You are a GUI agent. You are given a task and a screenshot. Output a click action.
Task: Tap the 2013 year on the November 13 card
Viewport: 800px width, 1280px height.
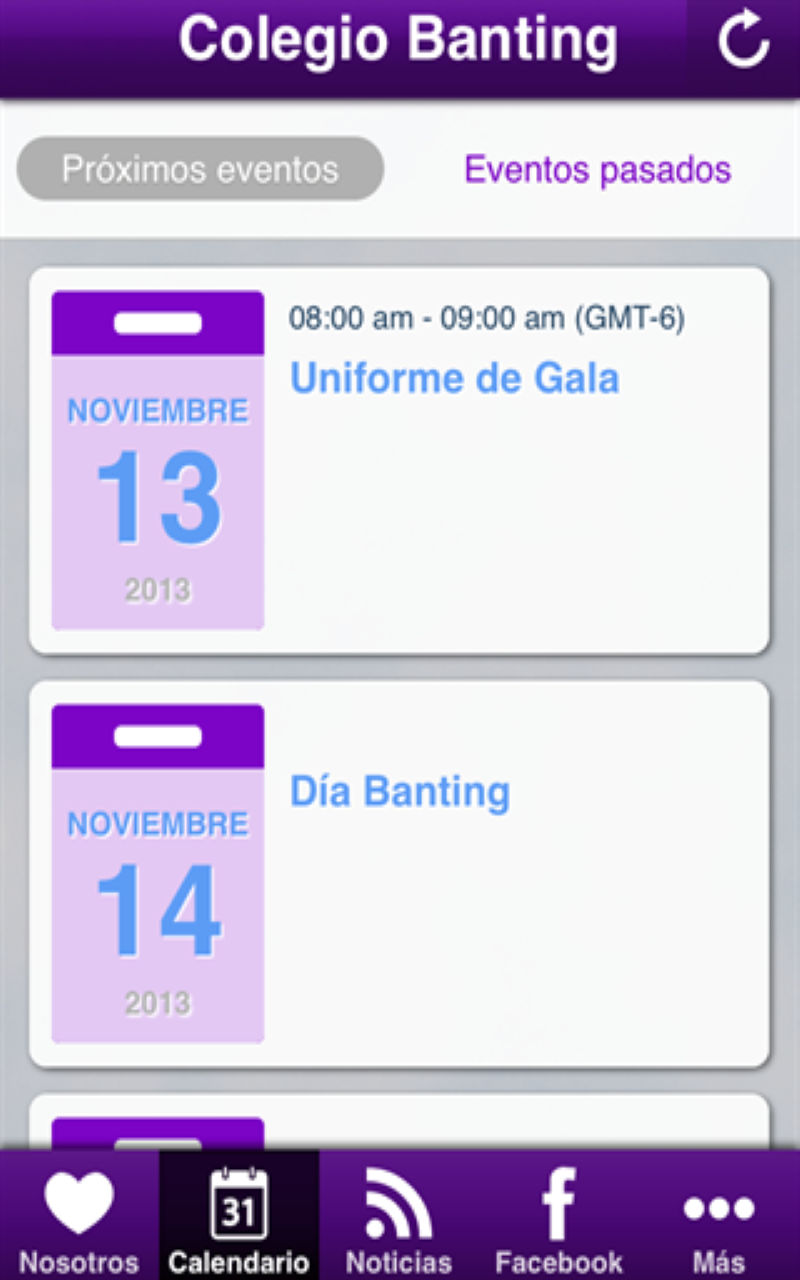point(157,590)
